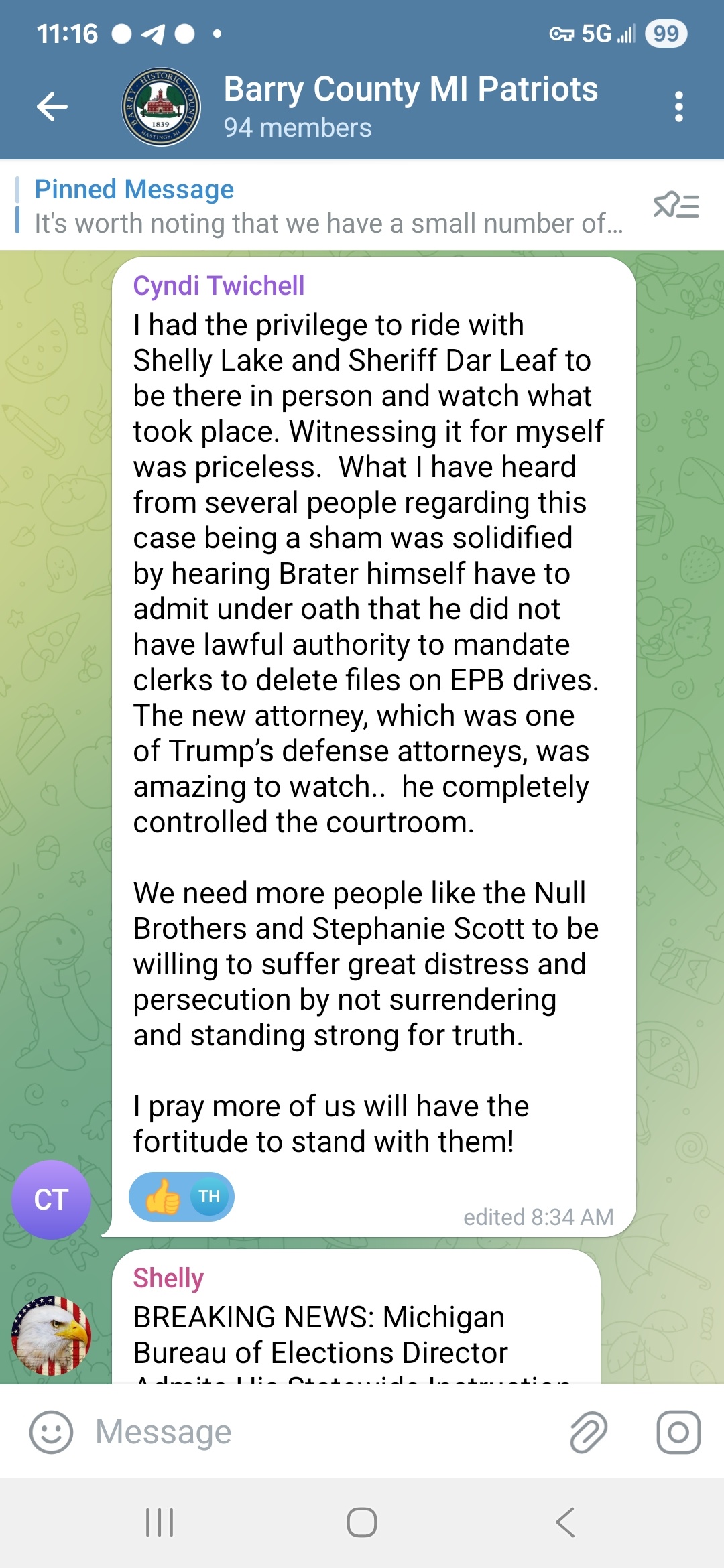Image resolution: width=724 pixels, height=1568 pixels.
Task: Open recent apps from navigation bar
Action: (160, 1522)
